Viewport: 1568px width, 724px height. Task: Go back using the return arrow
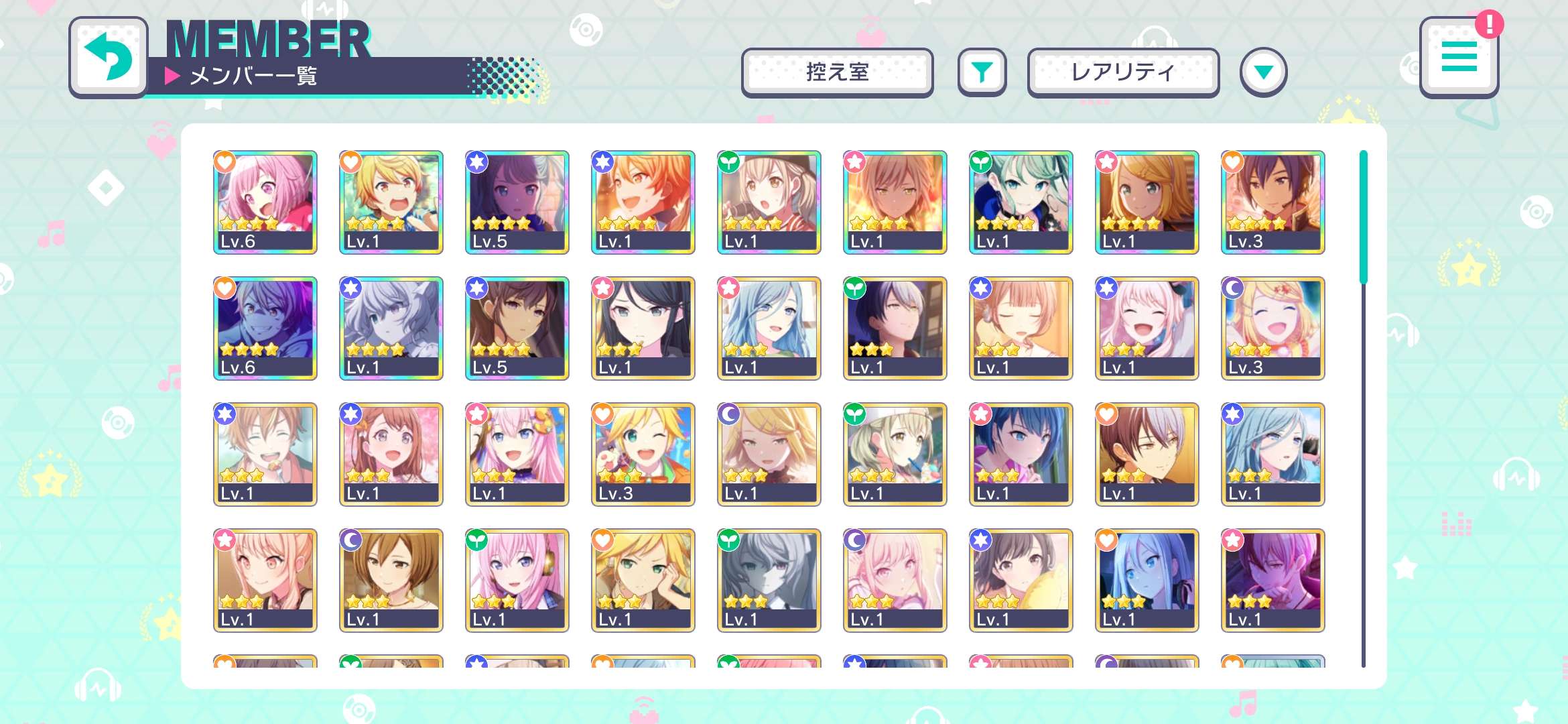[x=108, y=58]
